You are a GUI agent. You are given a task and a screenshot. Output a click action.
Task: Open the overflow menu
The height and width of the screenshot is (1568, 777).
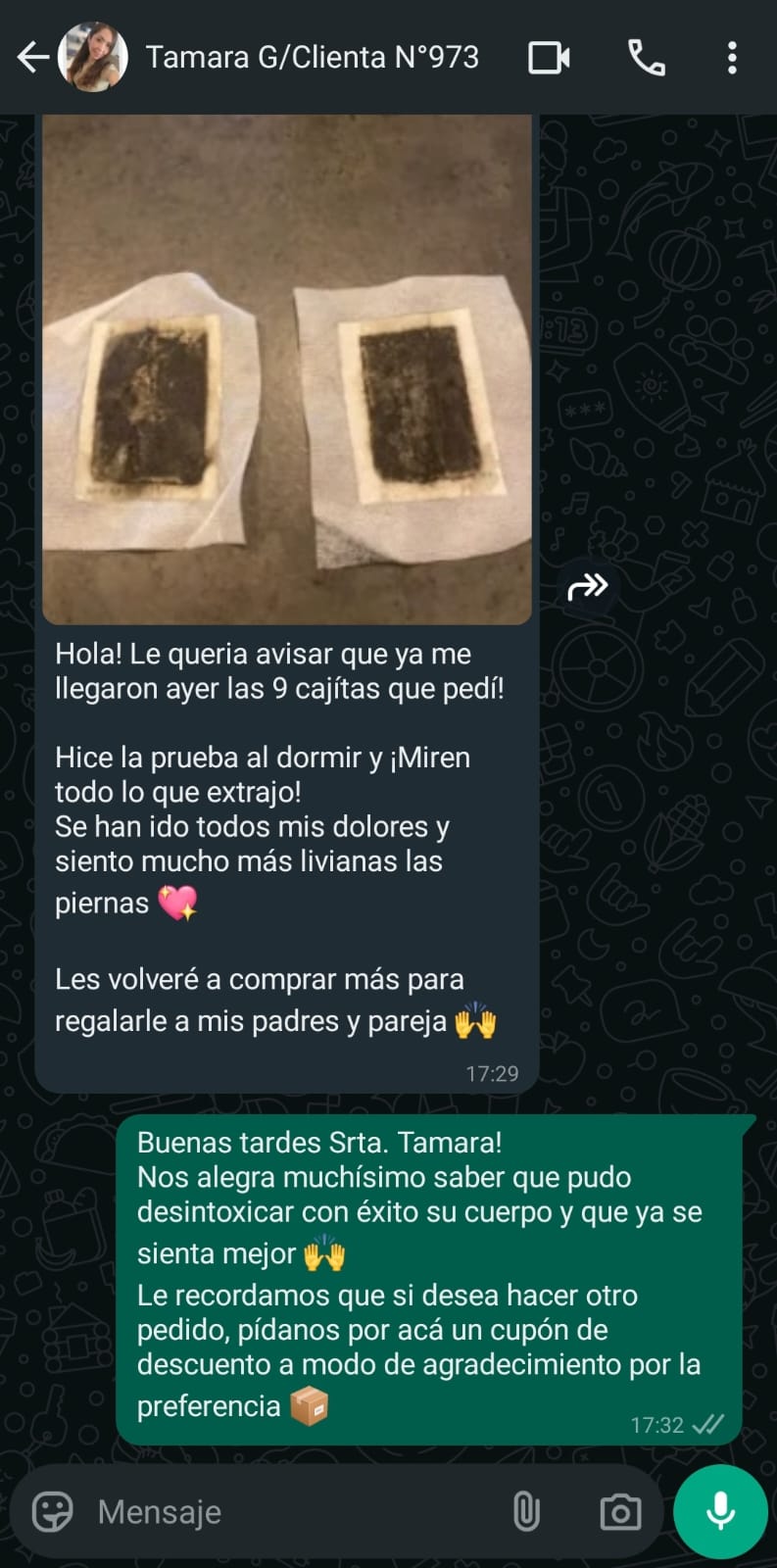(732, 58)
